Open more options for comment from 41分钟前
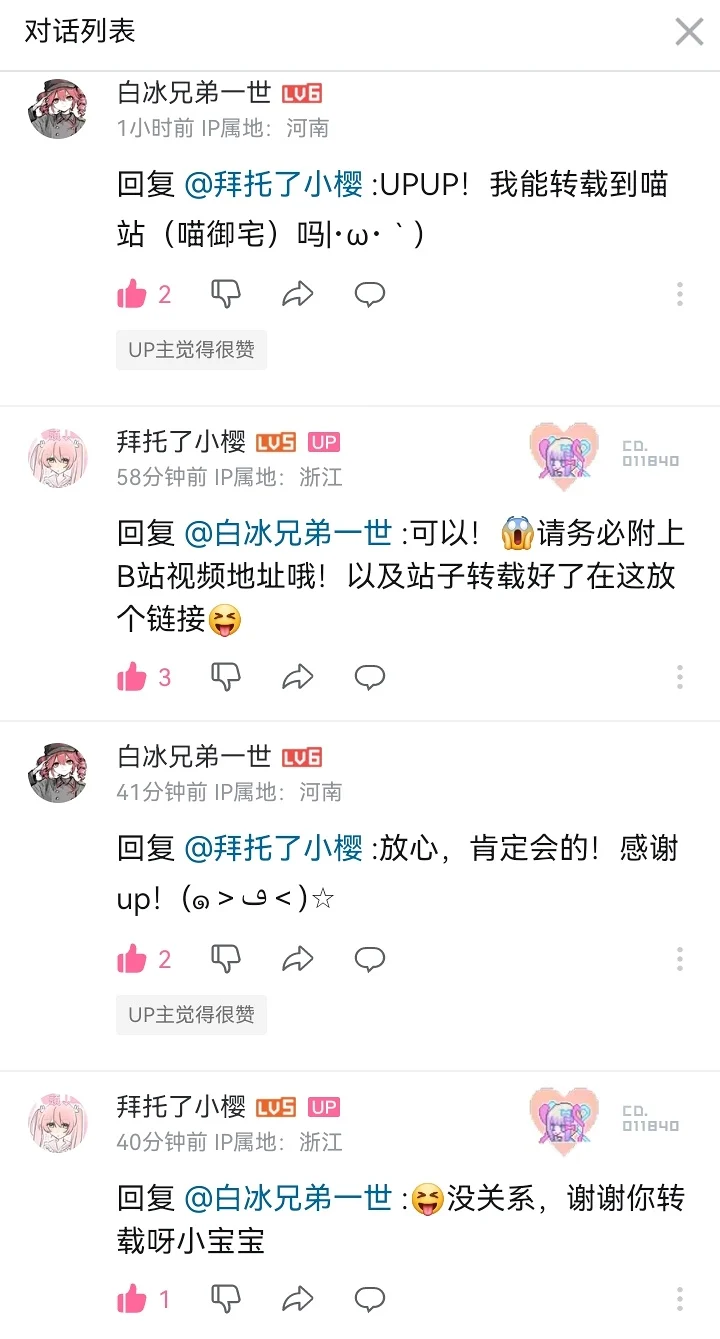Viewport: 720px width, 1339px height. (x=680, y=960)
